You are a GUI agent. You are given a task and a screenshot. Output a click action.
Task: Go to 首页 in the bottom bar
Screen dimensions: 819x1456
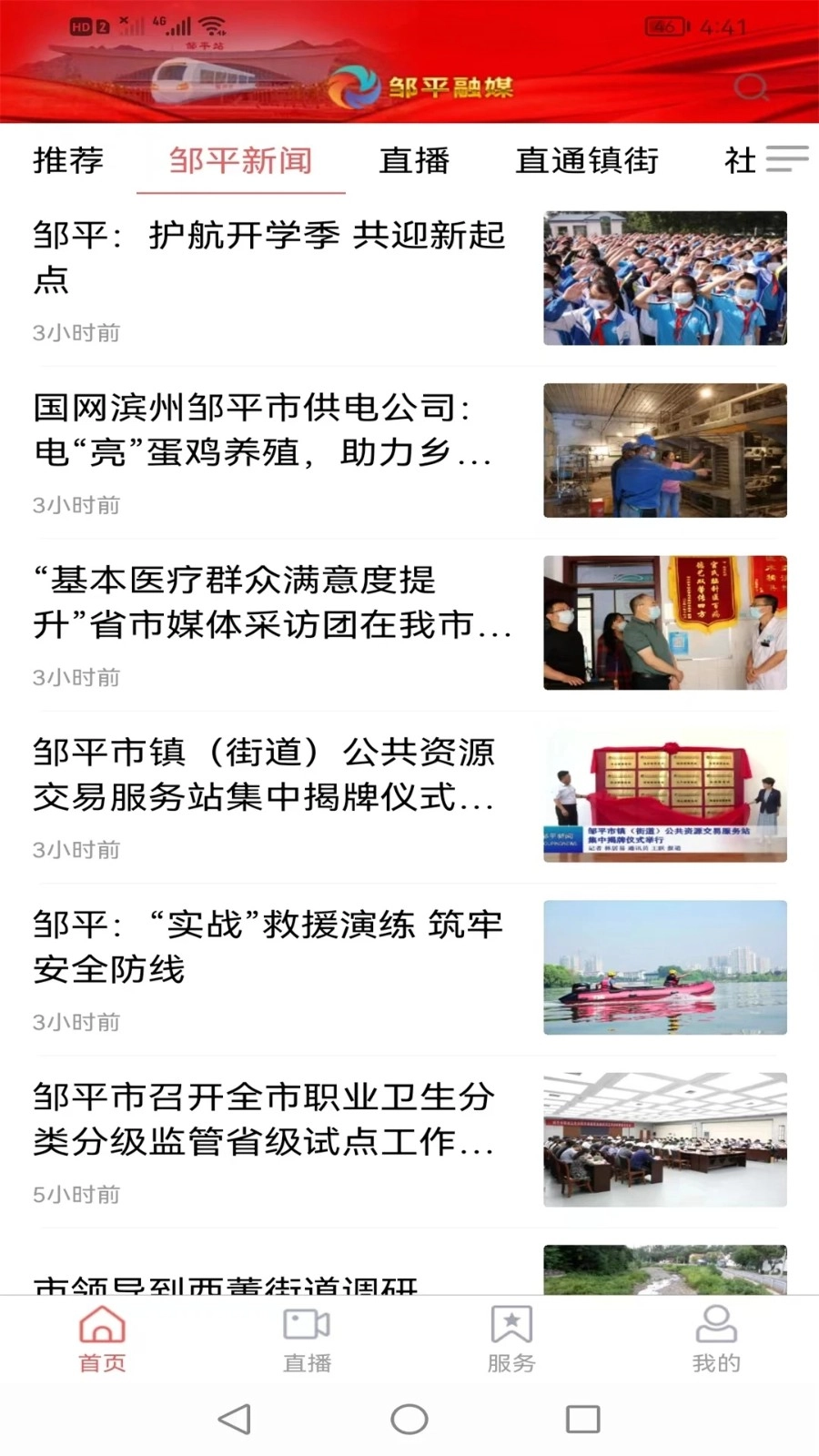(102, 1338)
